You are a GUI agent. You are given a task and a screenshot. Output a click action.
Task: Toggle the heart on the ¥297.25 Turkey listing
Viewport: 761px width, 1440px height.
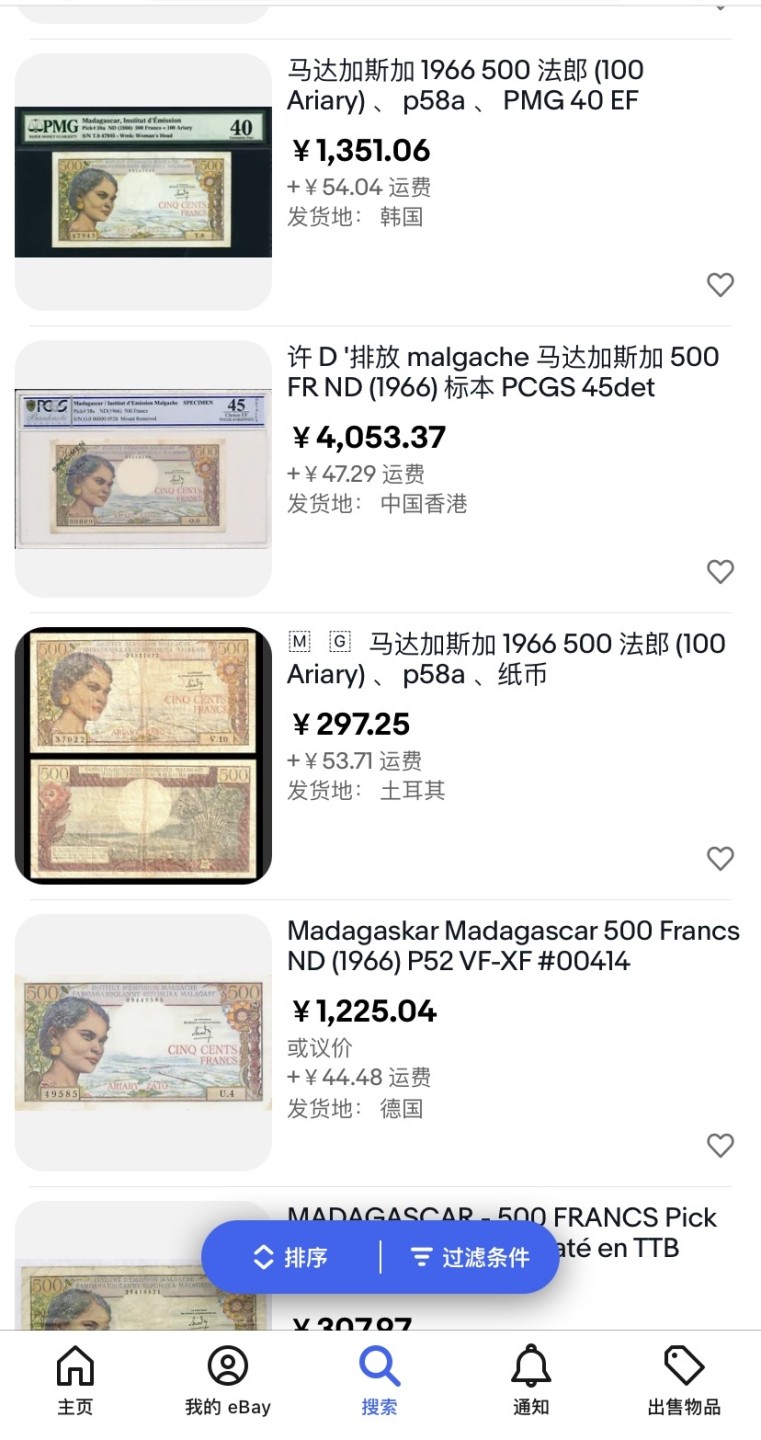pyautogui.click(x=720, y=858)
